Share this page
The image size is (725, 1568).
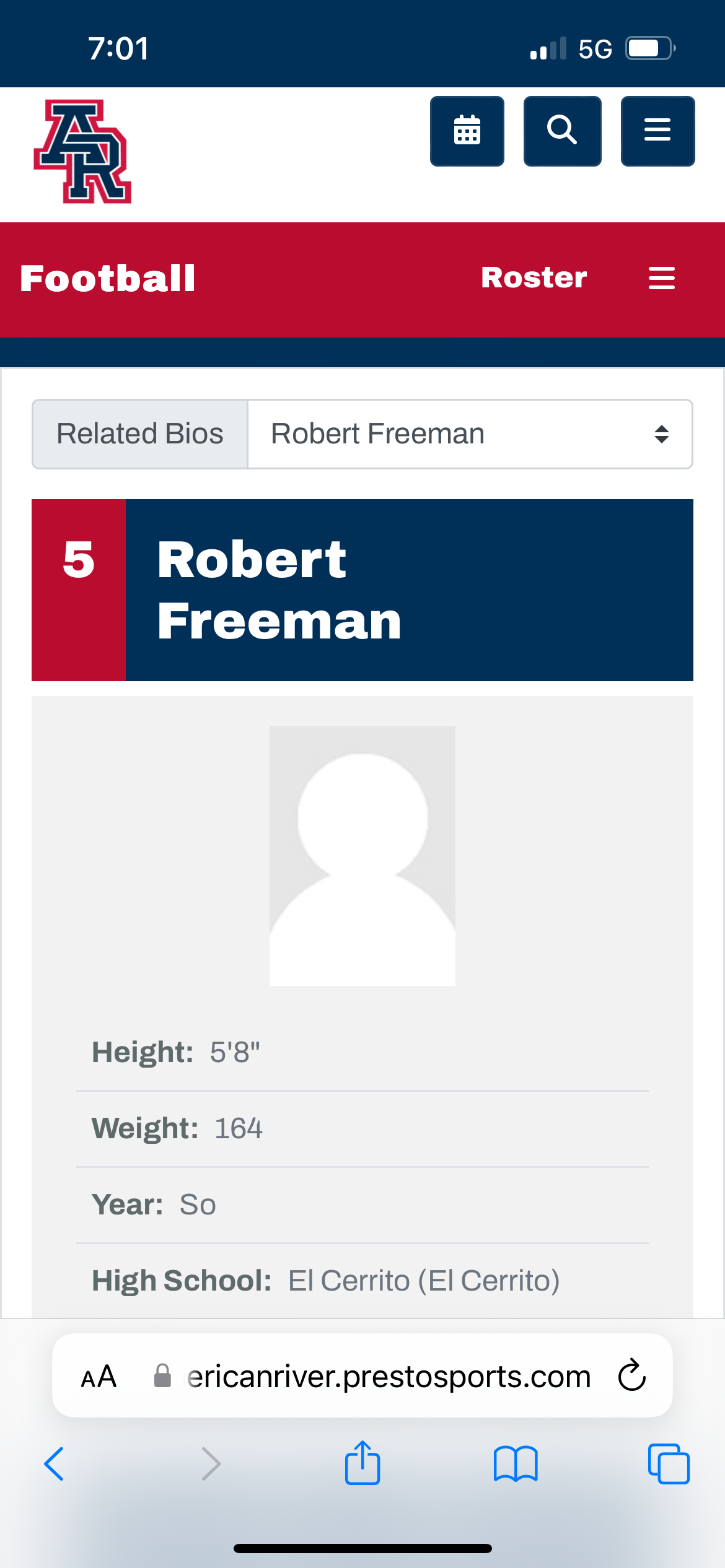362,1462
